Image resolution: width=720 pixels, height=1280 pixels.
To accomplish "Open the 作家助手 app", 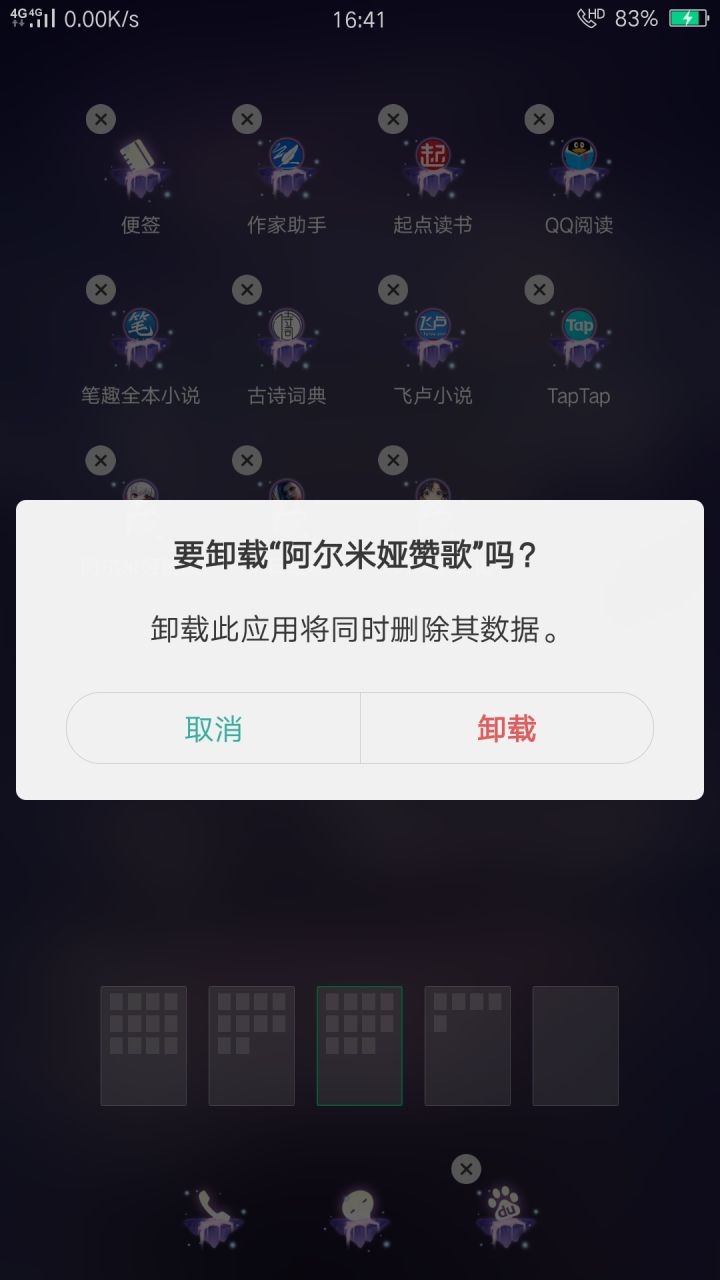I will (286, 170).
